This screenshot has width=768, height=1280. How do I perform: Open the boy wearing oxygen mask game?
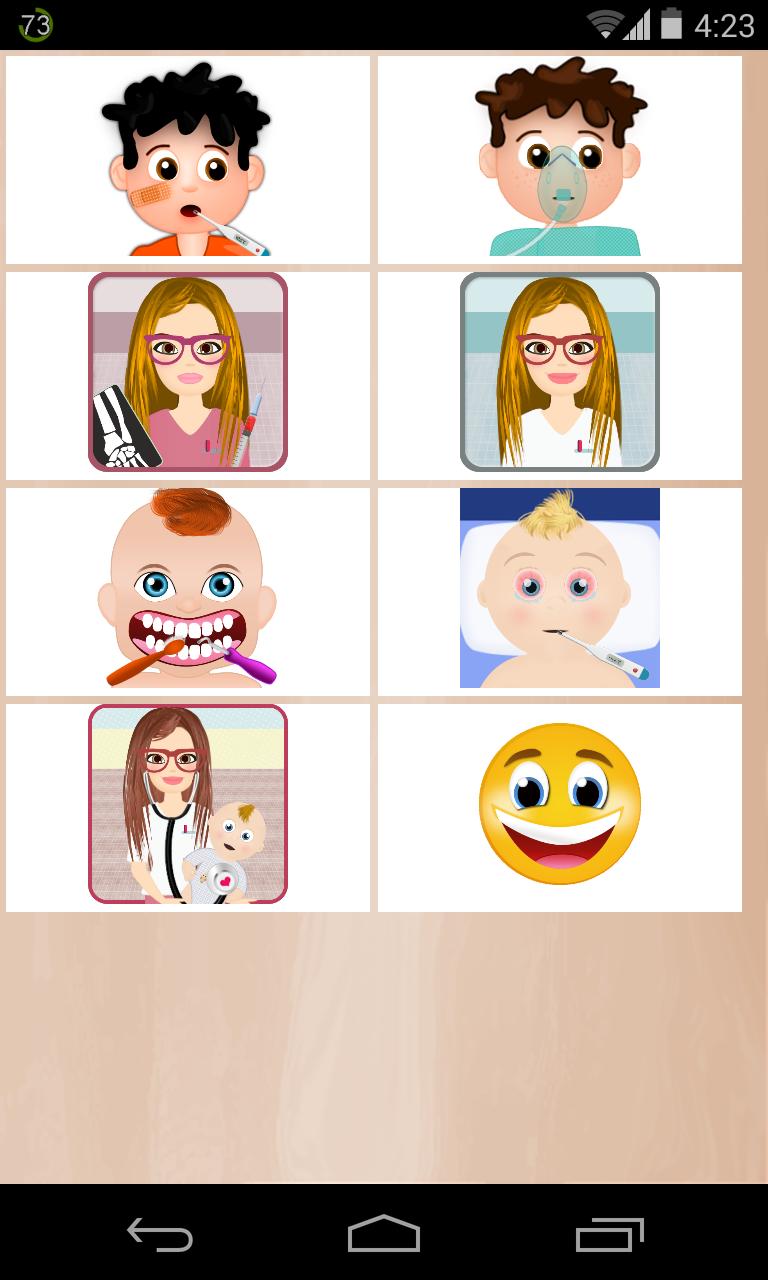560,160
